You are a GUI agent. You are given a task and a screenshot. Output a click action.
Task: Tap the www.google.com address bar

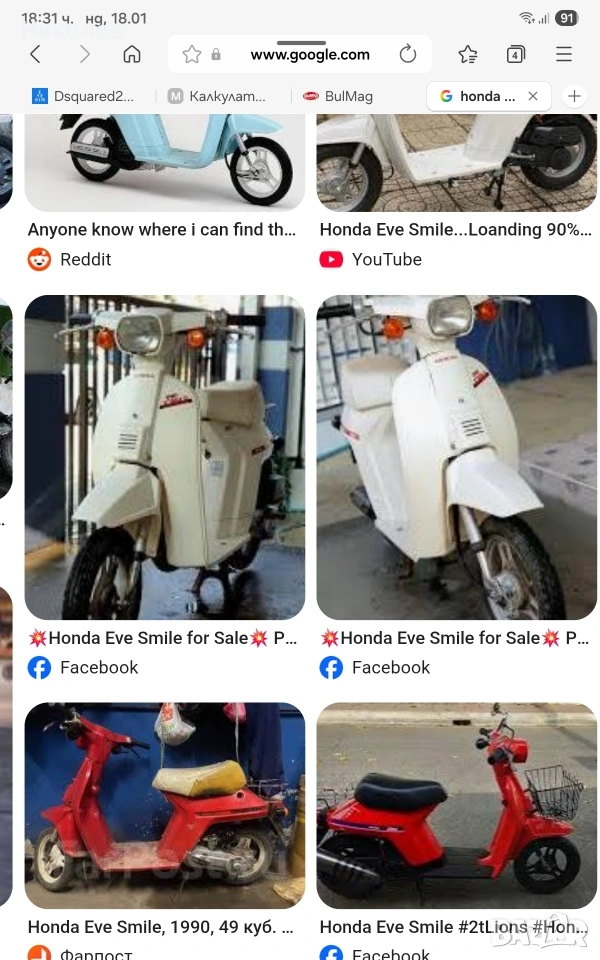coord(309,55)
